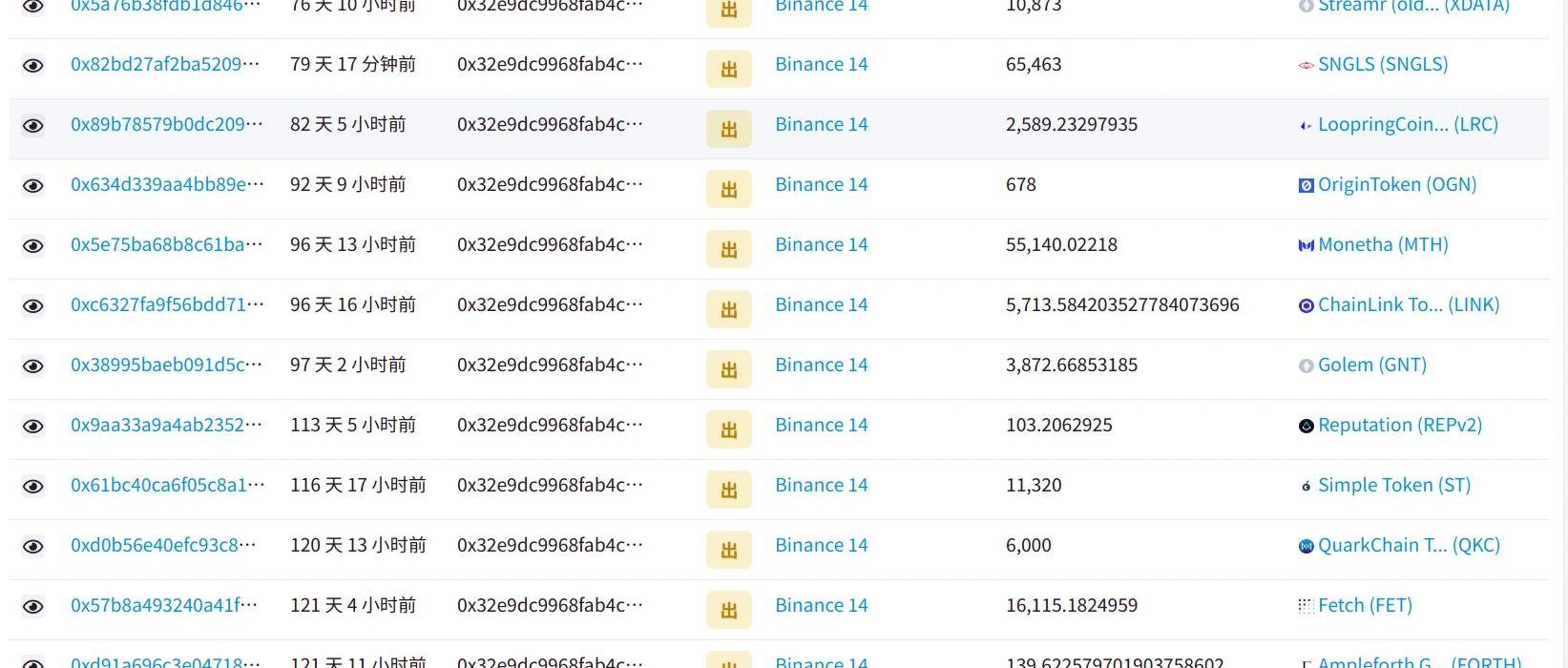The image size is (1568, 668).
Task: Open Binance 14 in the Reputation row
Action: point(821,425)
